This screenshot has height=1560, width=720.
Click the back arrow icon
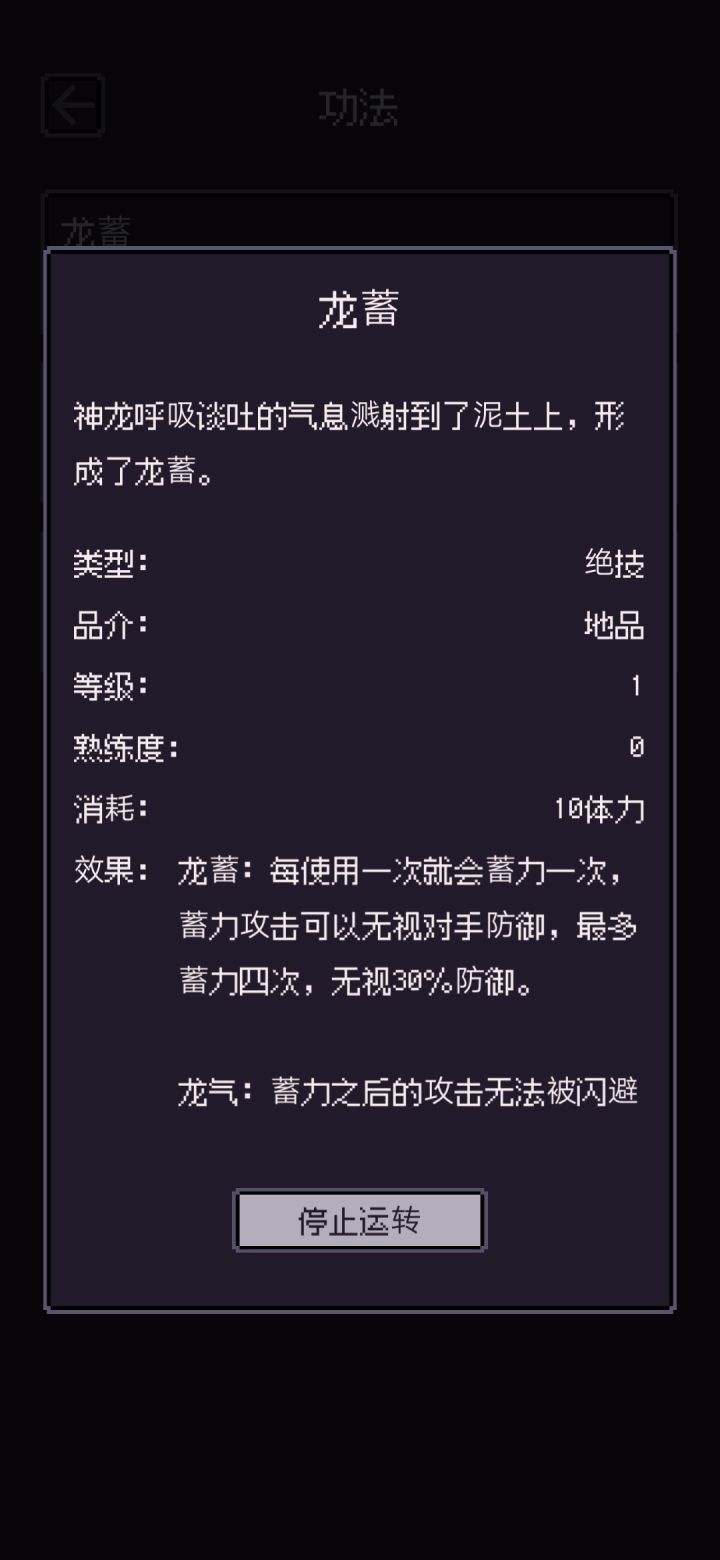(71, 106)
